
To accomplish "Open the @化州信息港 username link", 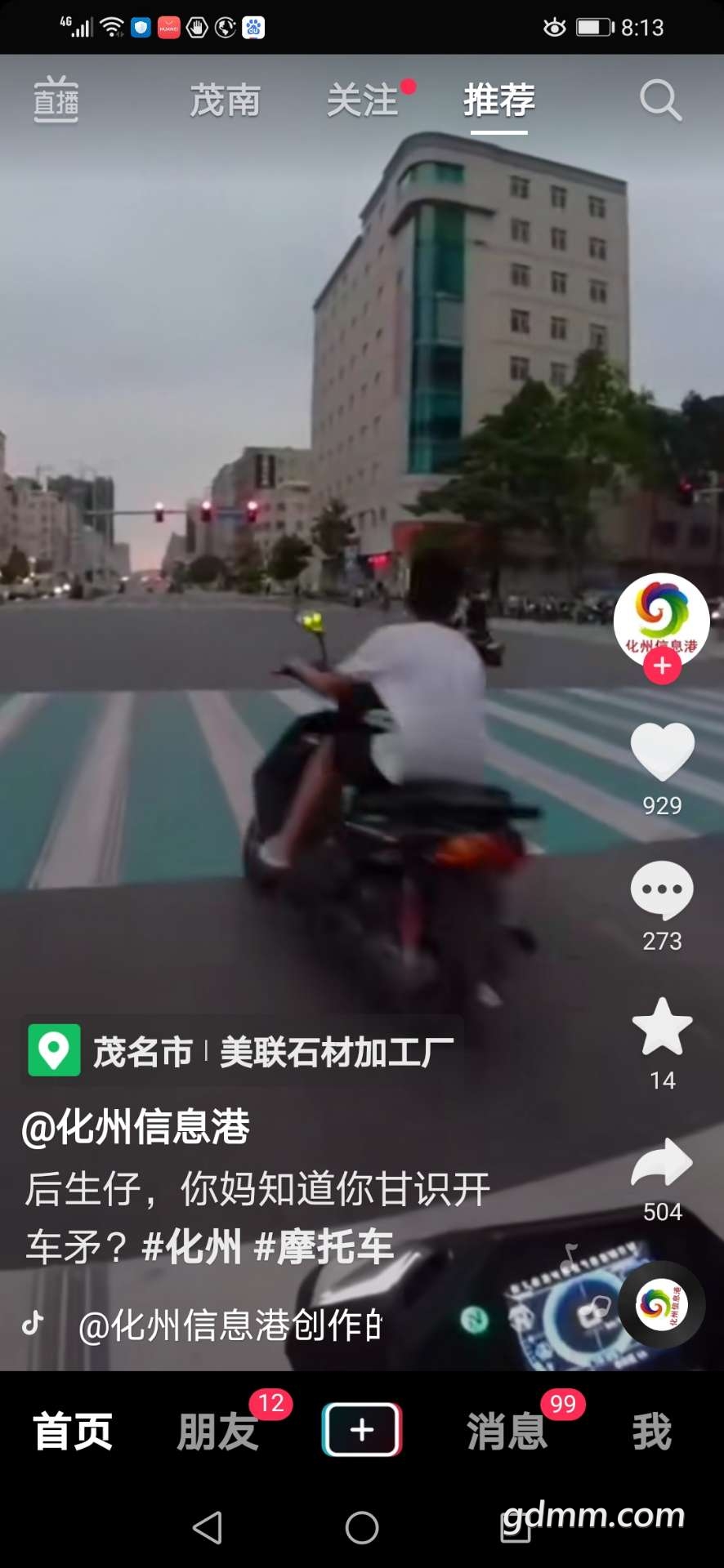I will 136,1127.
